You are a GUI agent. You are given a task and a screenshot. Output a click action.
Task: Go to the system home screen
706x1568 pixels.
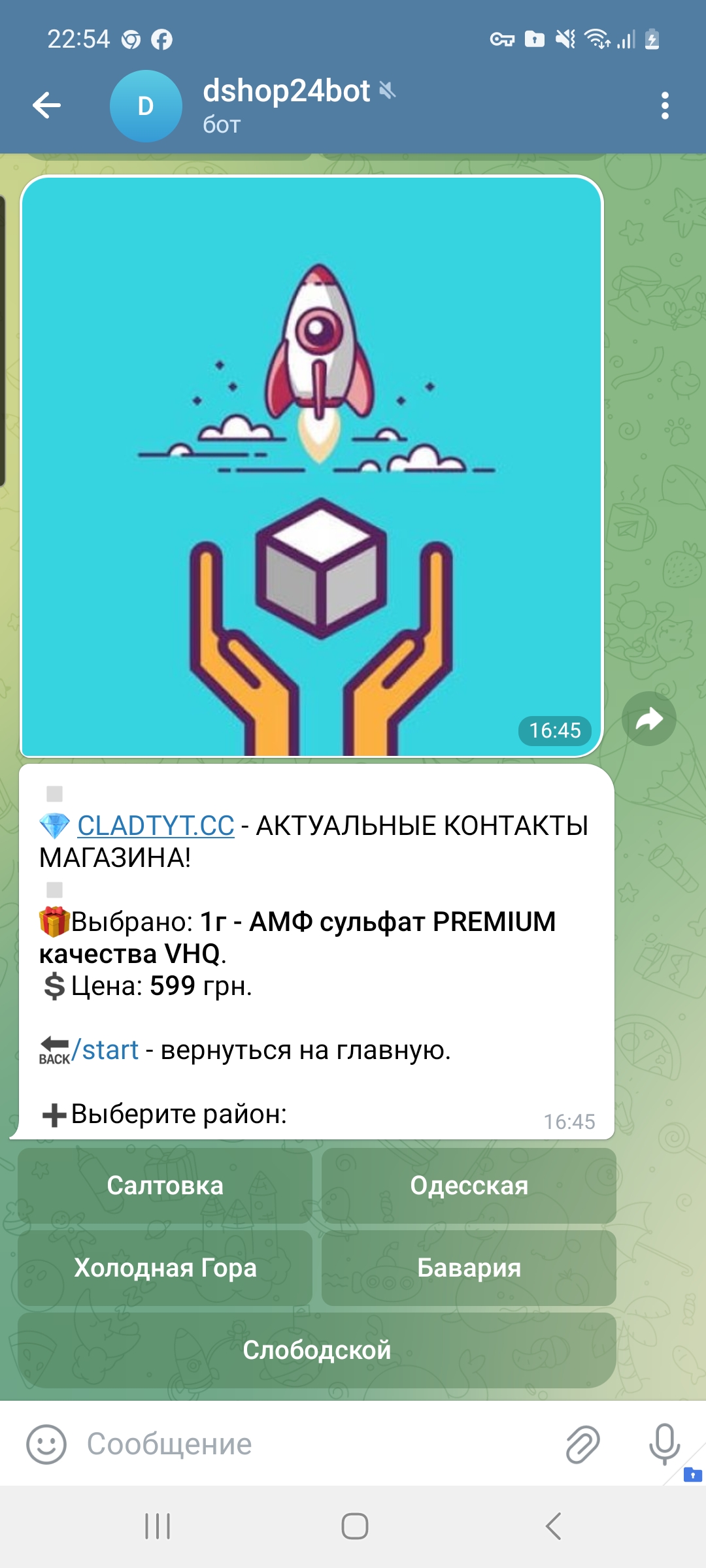(354, 1526)
